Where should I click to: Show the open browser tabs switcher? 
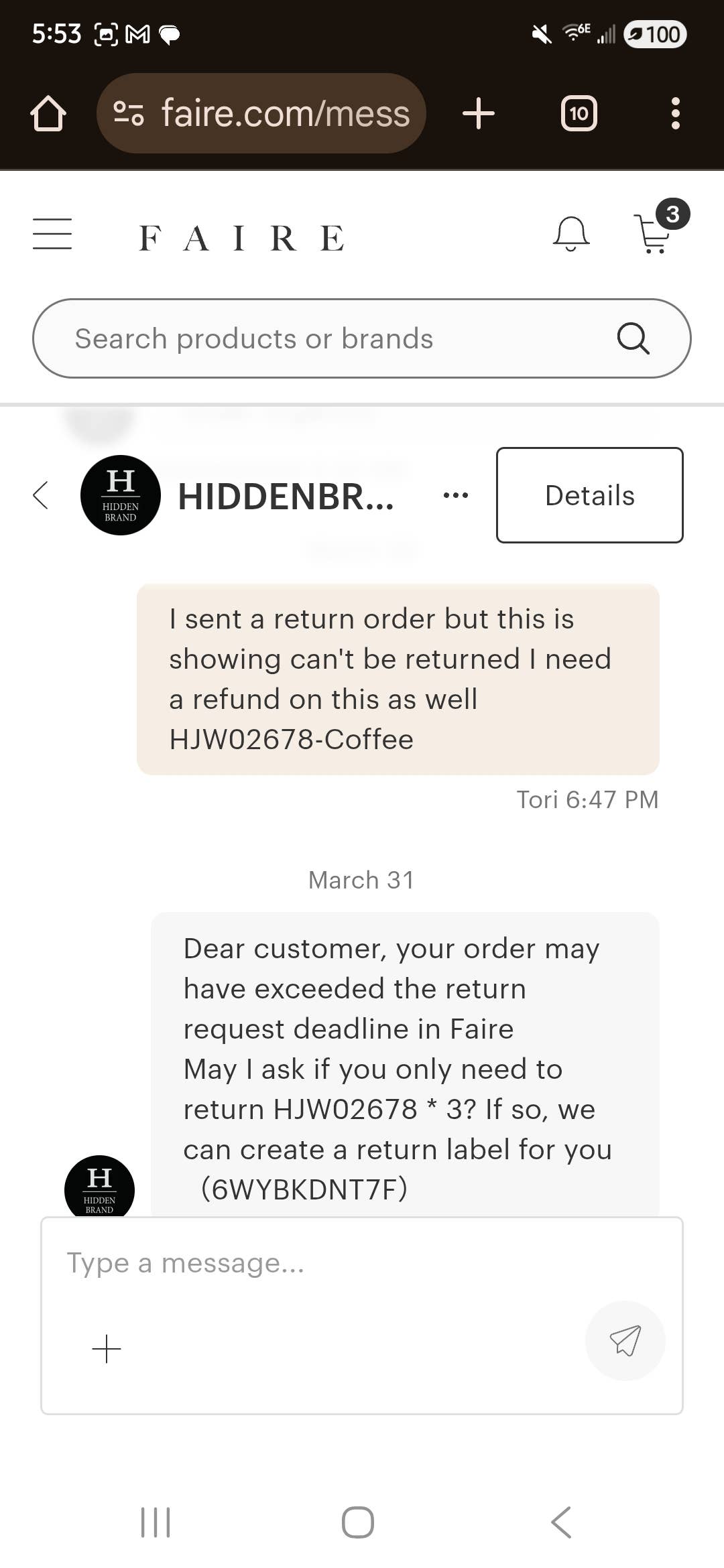click(579, 113)
